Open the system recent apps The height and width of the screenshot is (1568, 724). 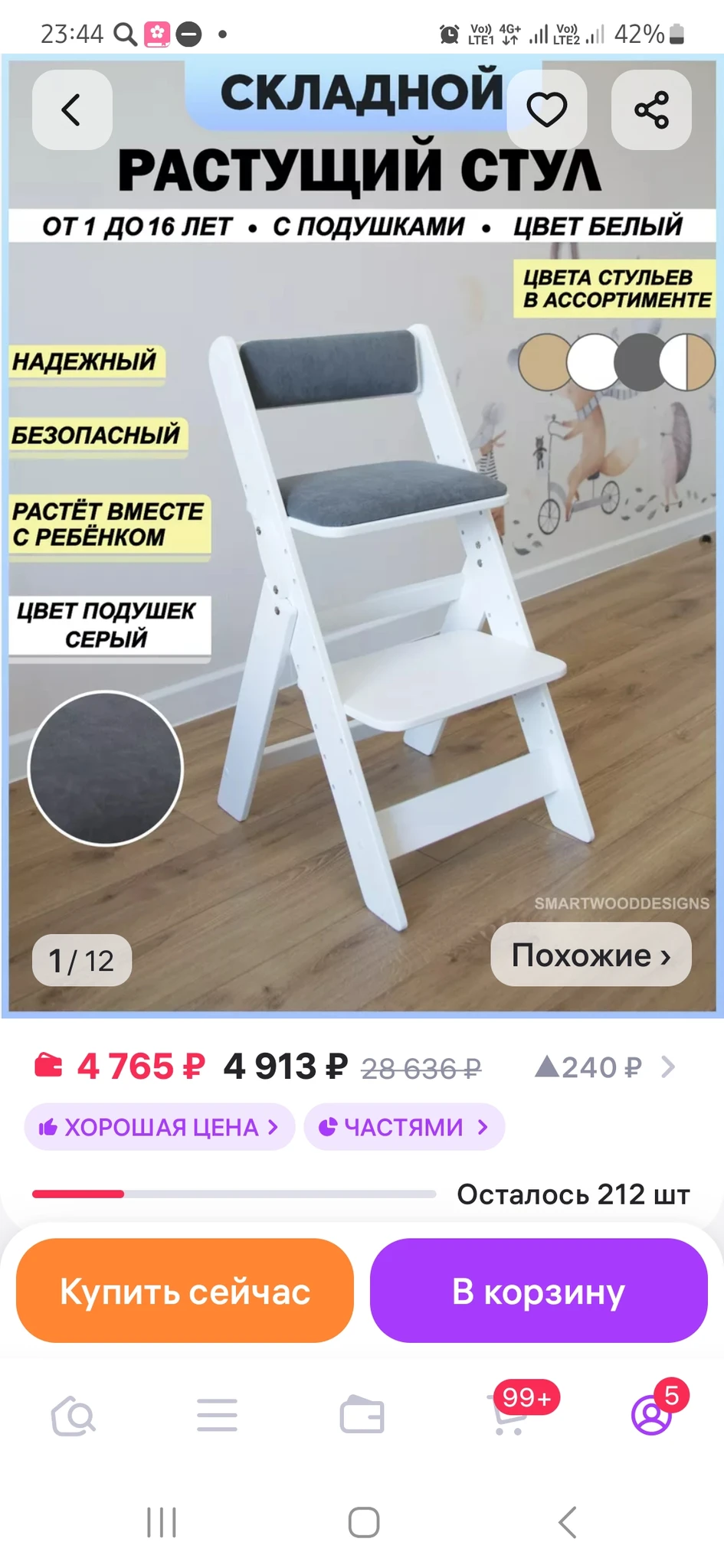click(162, 1522)
